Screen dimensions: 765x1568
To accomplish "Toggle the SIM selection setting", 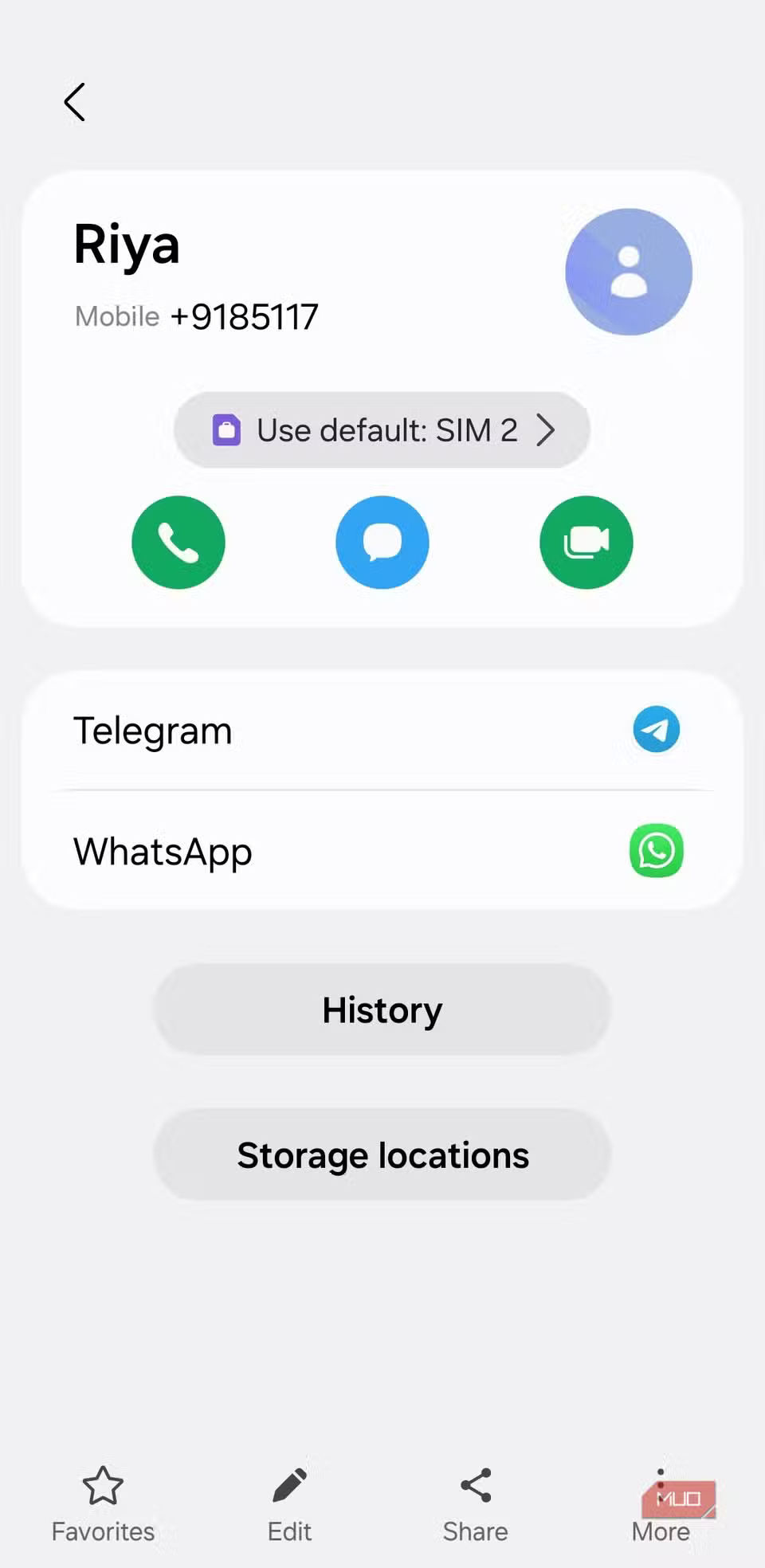I will pyautogui.click(x=381, y=429).
